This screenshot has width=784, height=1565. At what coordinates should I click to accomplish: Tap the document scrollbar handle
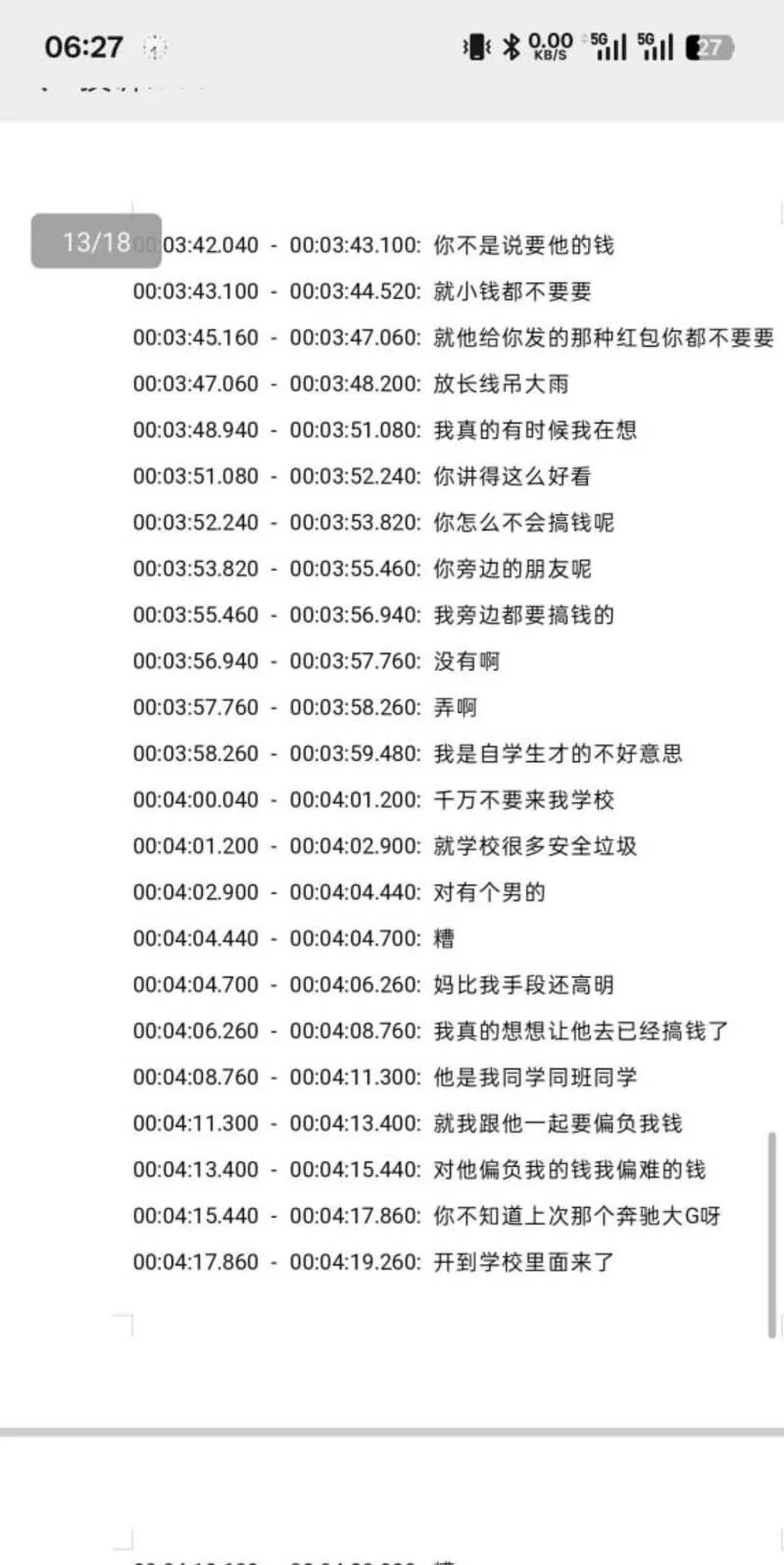point(772,1234)
